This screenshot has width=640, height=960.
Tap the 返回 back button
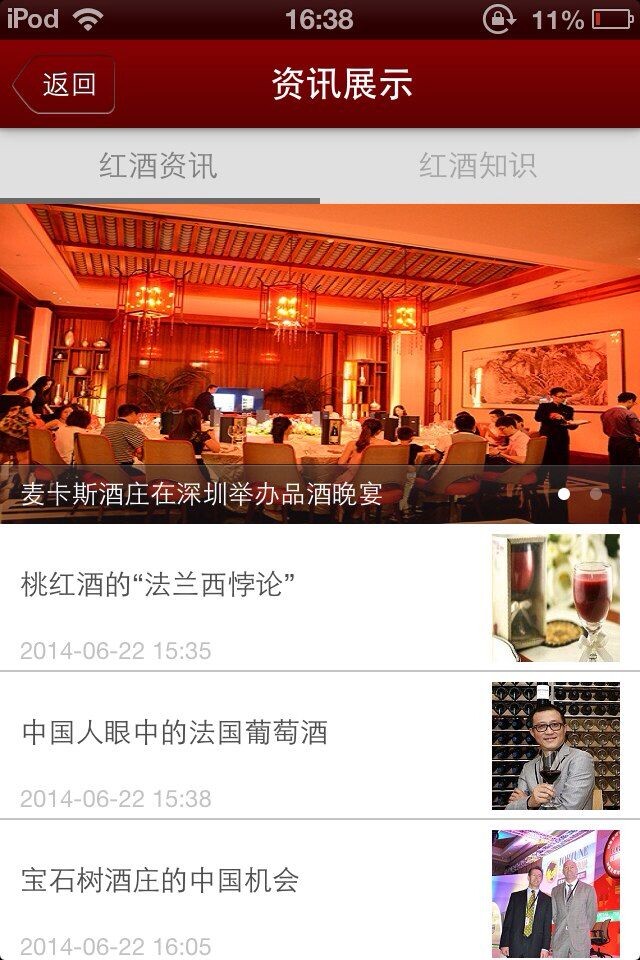tap(65, 84)
